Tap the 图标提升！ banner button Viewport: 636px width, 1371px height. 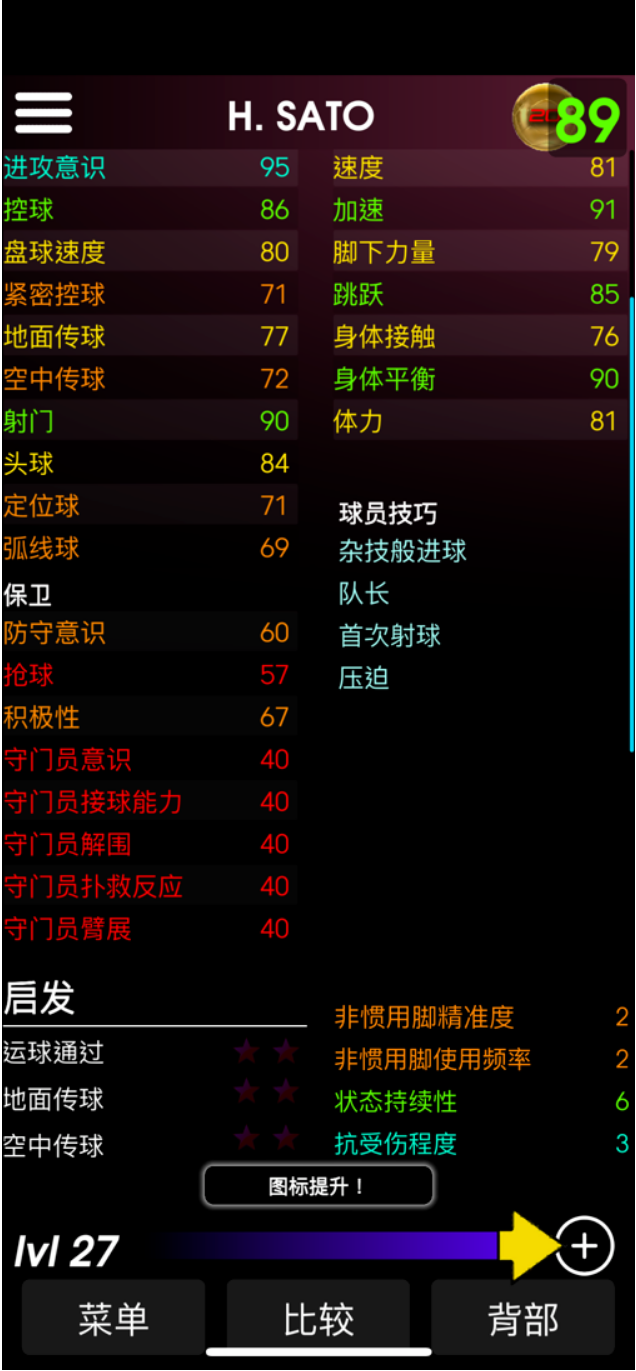(x=318, y=1187)
